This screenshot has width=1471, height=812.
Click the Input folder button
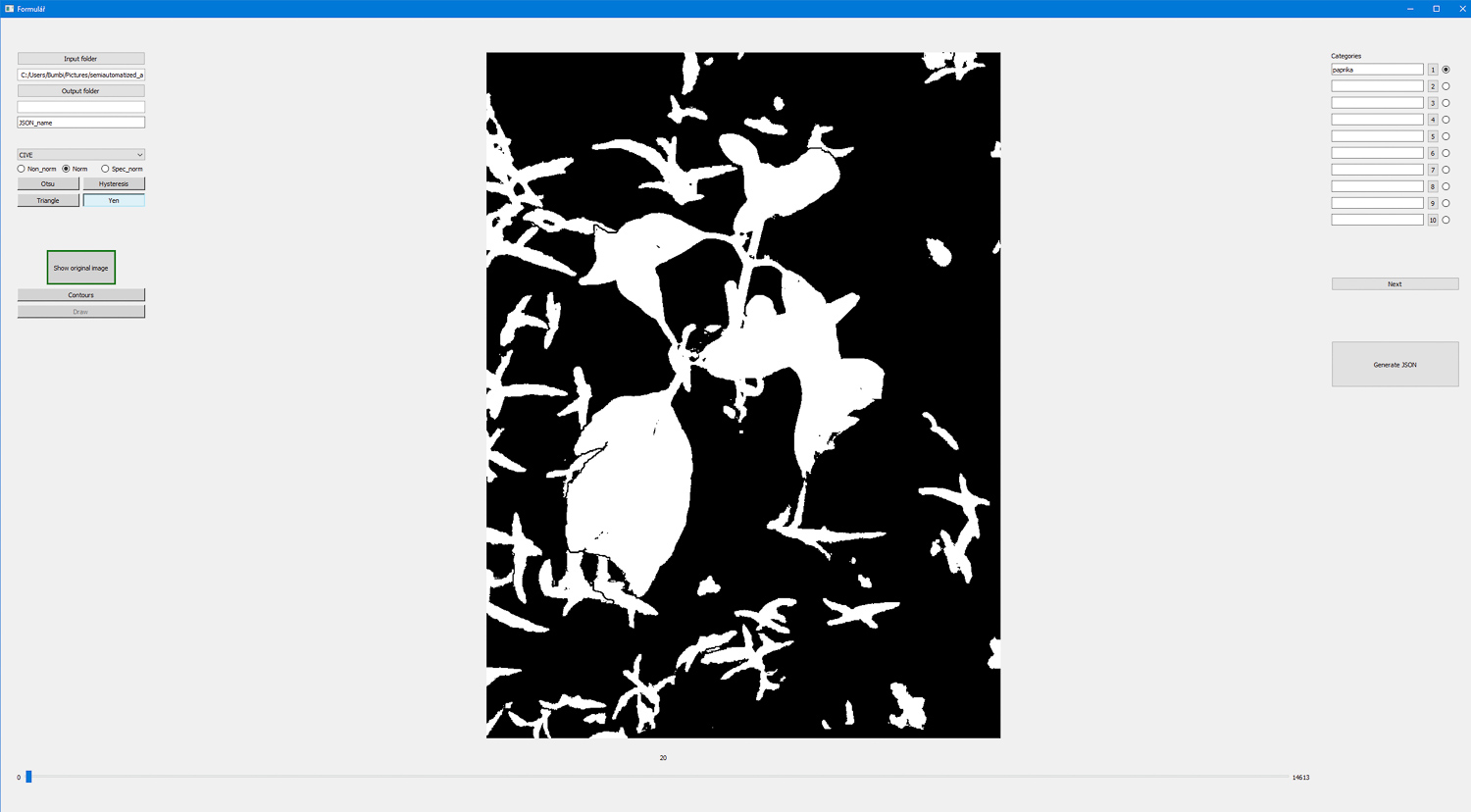(x=80, y=59)
